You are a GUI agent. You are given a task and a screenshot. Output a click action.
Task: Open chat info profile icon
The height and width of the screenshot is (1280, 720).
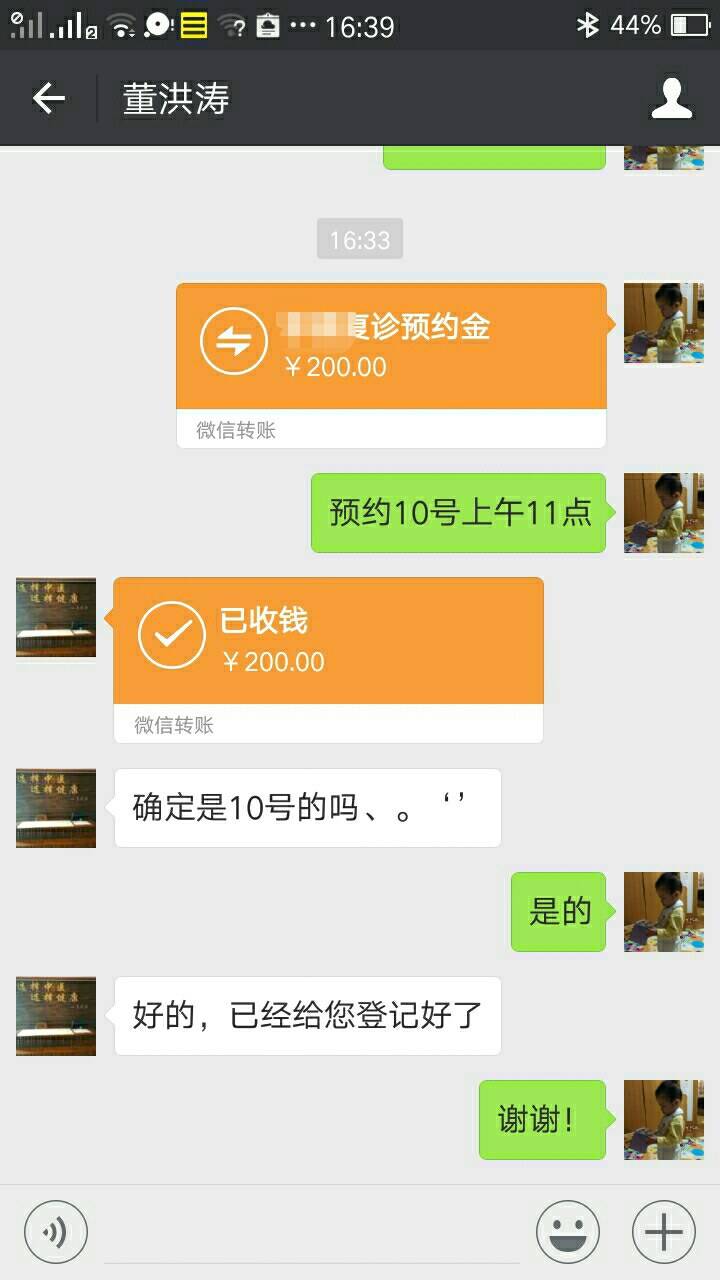(x=672, y=98)
